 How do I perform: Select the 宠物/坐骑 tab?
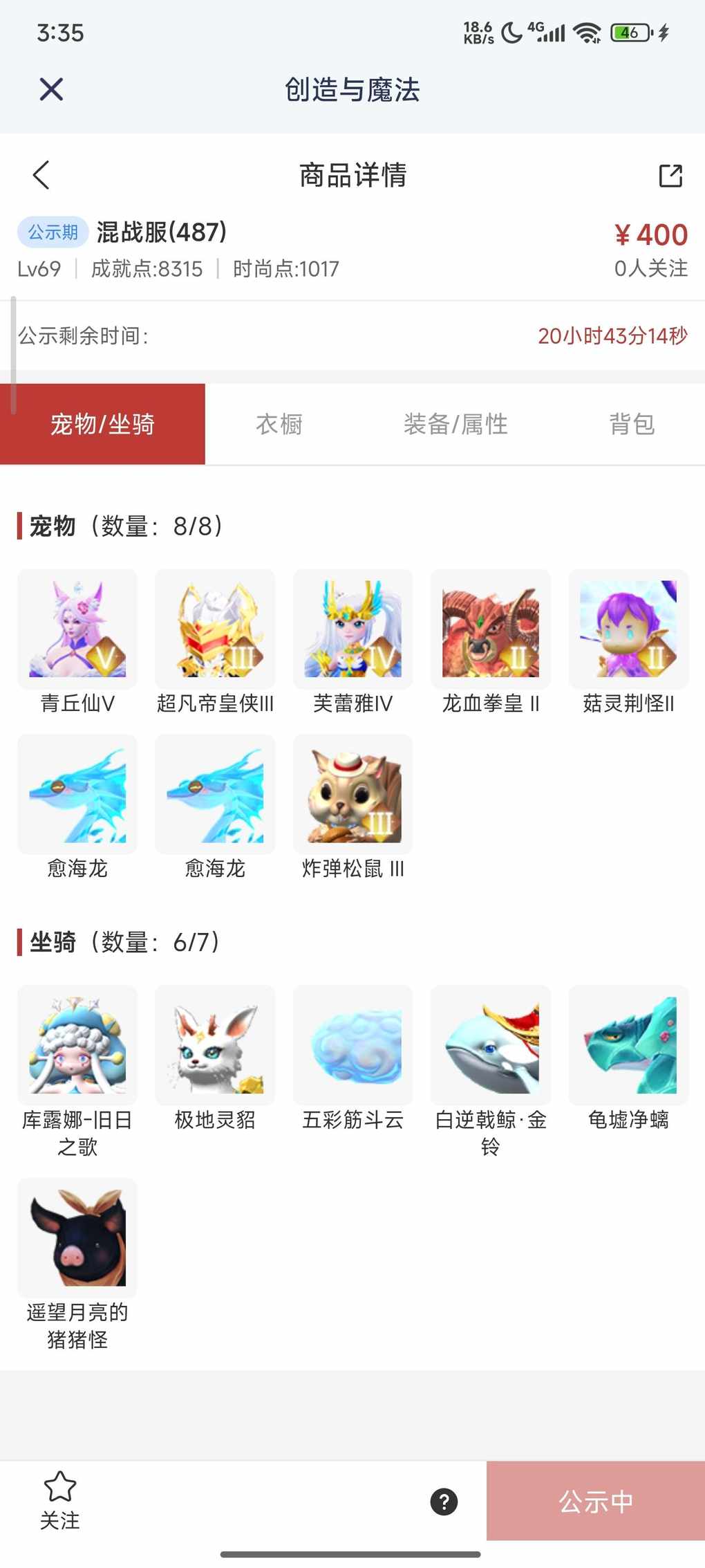coord(102,424)
